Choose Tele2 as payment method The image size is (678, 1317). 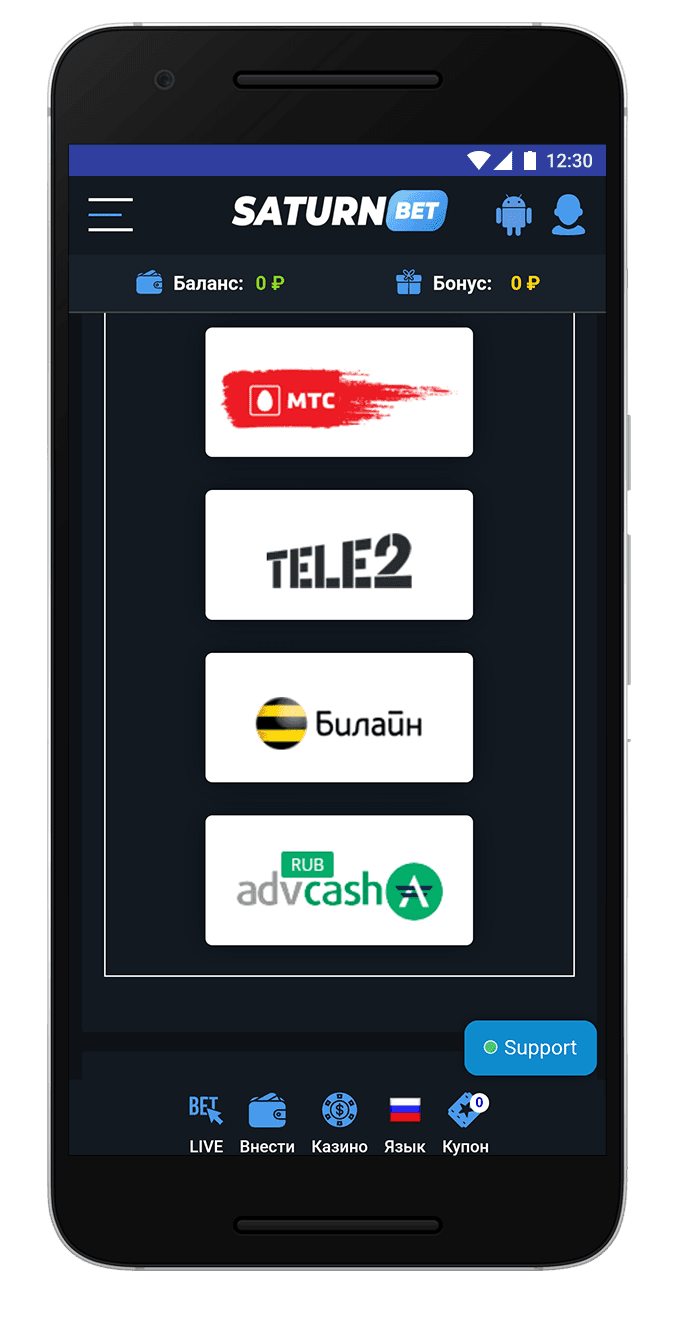[x=339, y=555]
